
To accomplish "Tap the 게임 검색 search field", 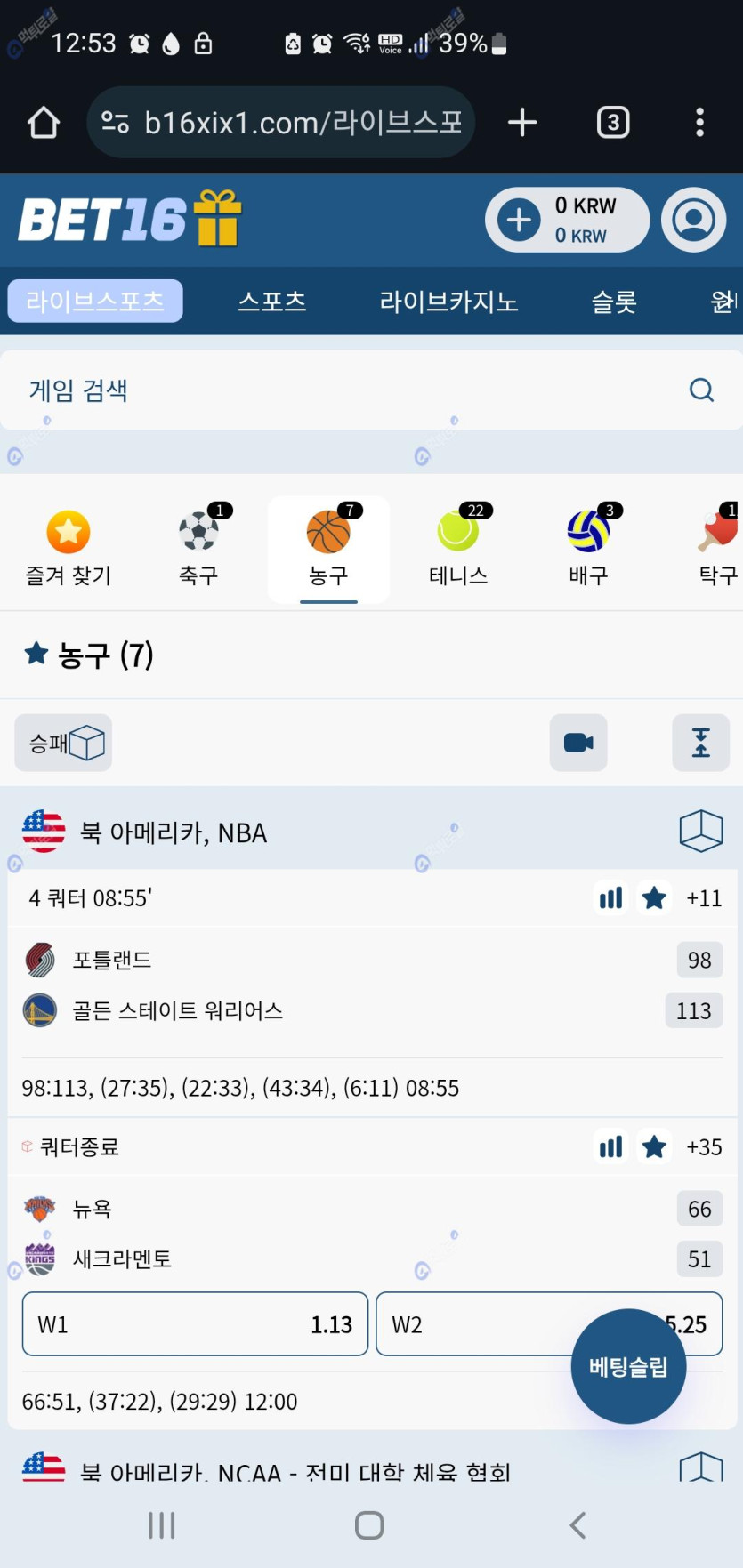I will point(356,390).
